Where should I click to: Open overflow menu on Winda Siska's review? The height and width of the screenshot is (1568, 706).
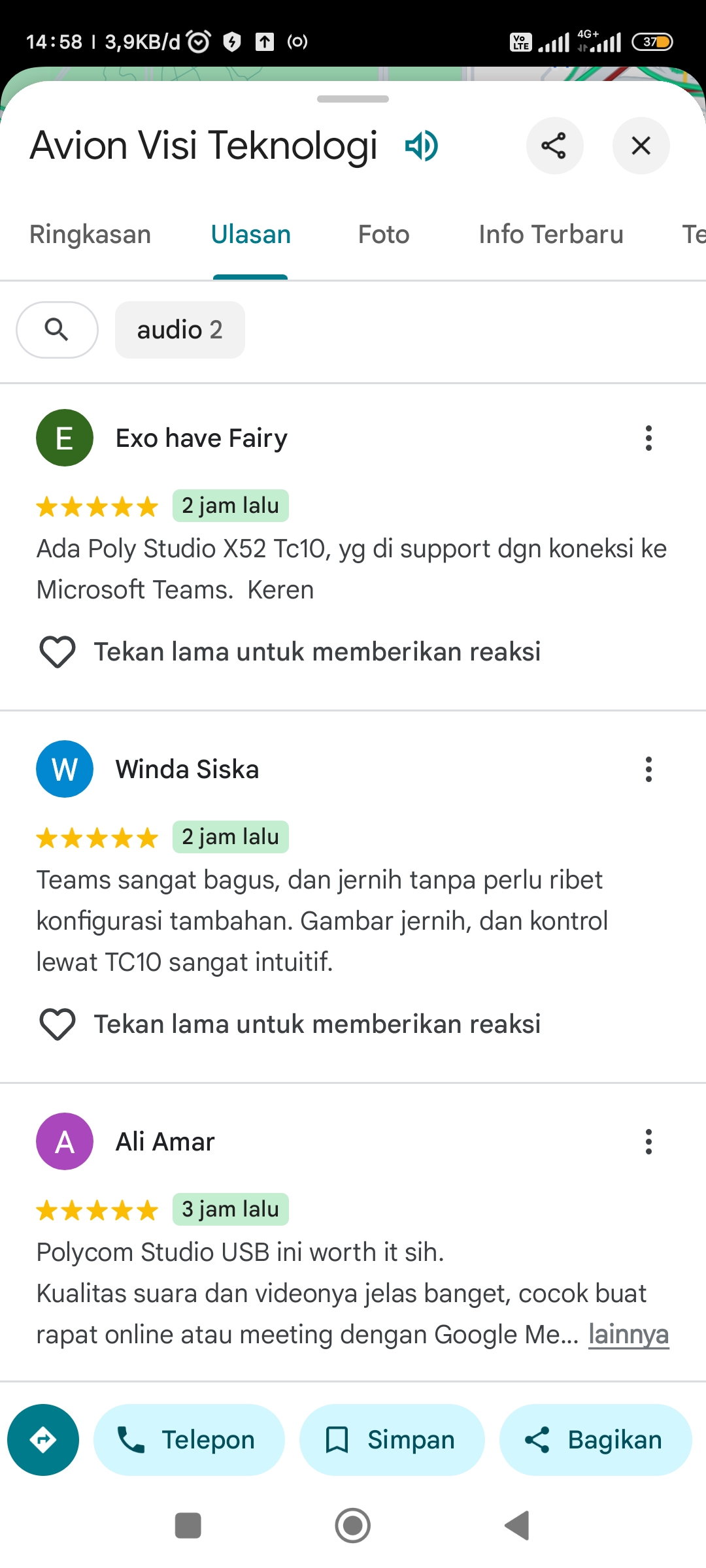click(x=648, y=769)
